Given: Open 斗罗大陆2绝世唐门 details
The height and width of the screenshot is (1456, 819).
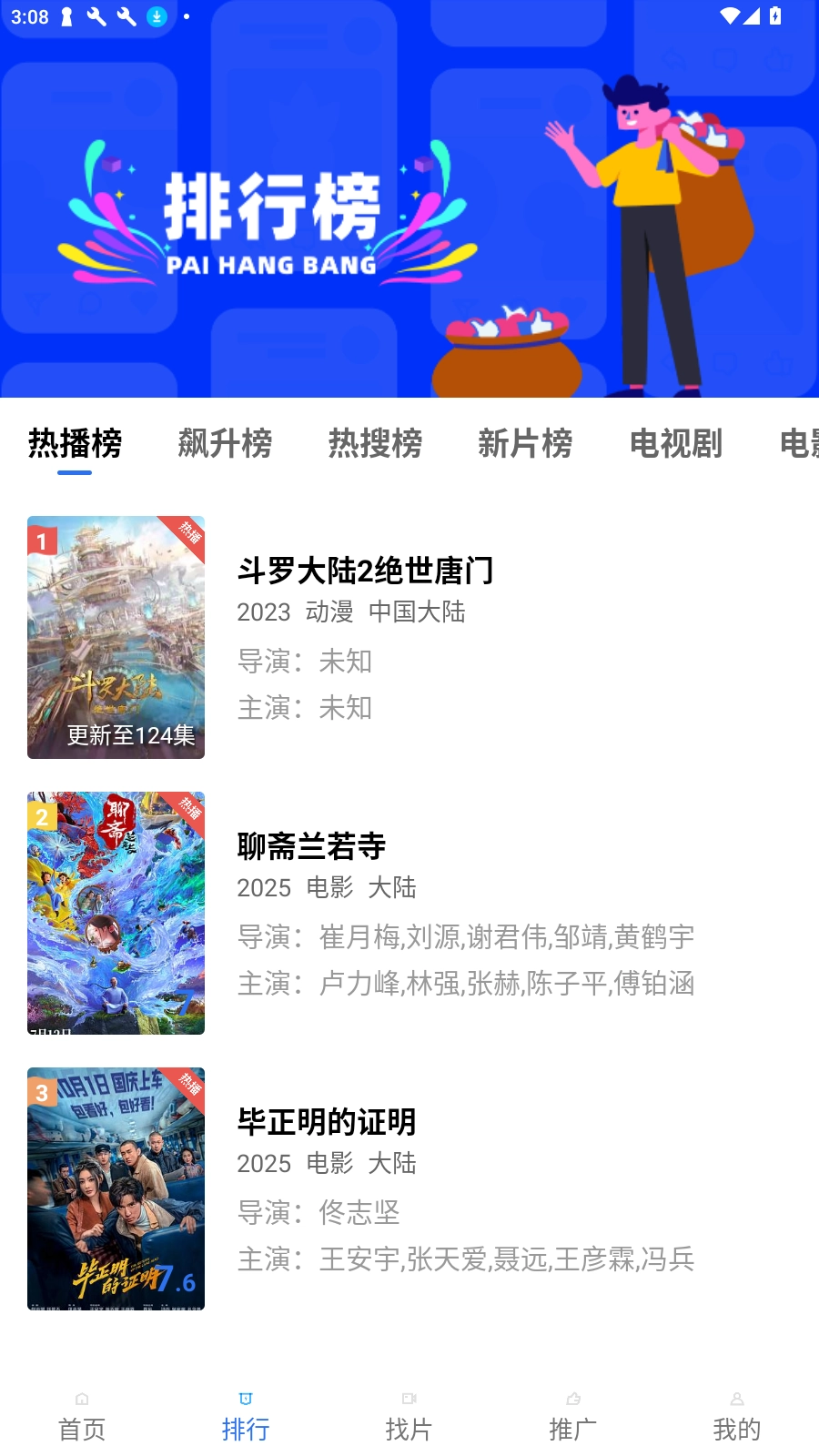Looking at the screenshot, I should (364, 571).
